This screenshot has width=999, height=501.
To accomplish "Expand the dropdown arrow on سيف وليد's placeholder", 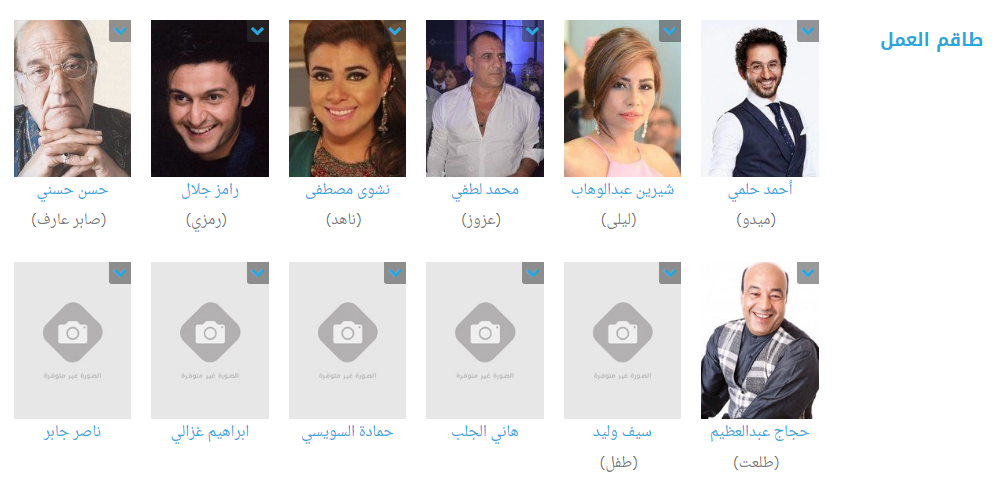I will pos(670,273).
